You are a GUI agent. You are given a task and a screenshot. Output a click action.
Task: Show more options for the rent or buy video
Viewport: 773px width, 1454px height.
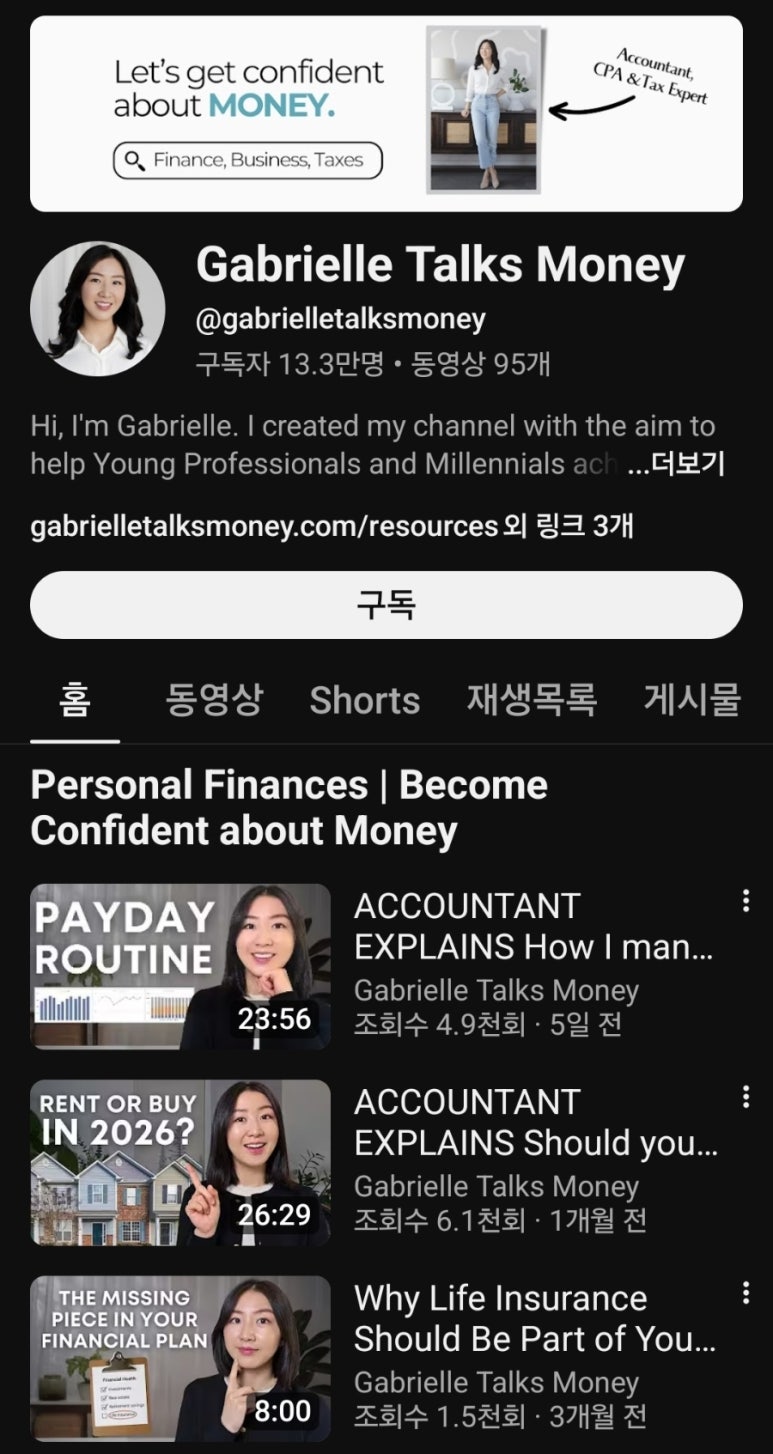point(745,1098)
